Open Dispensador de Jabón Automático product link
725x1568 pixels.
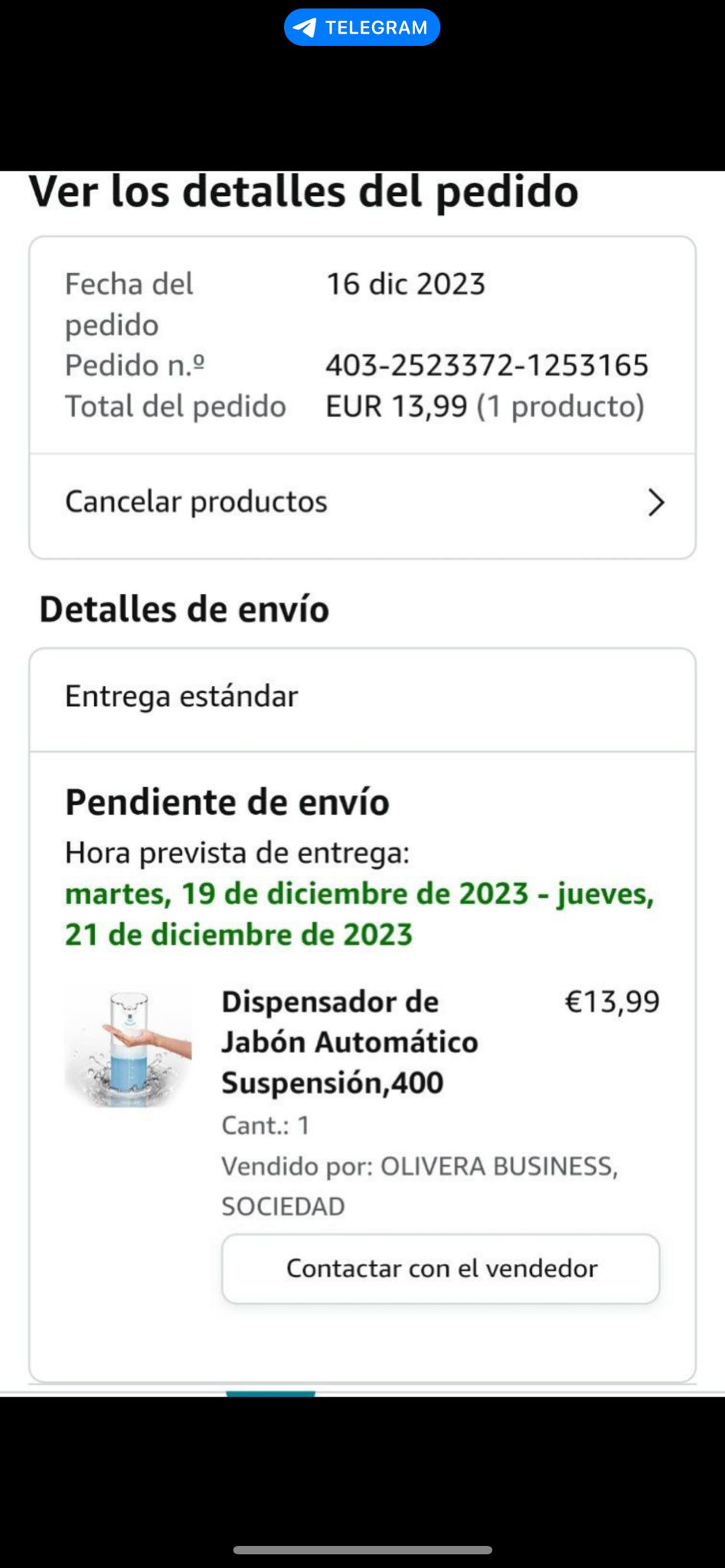click(x=349, y=1042)
